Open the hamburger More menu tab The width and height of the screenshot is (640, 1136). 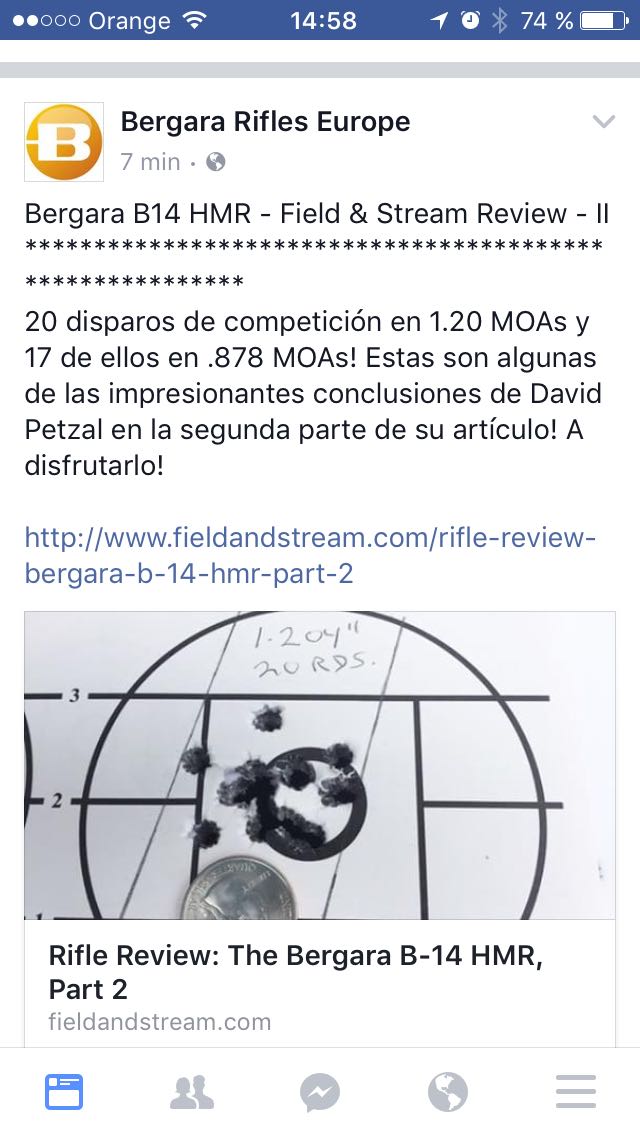tap(576, 1092)
